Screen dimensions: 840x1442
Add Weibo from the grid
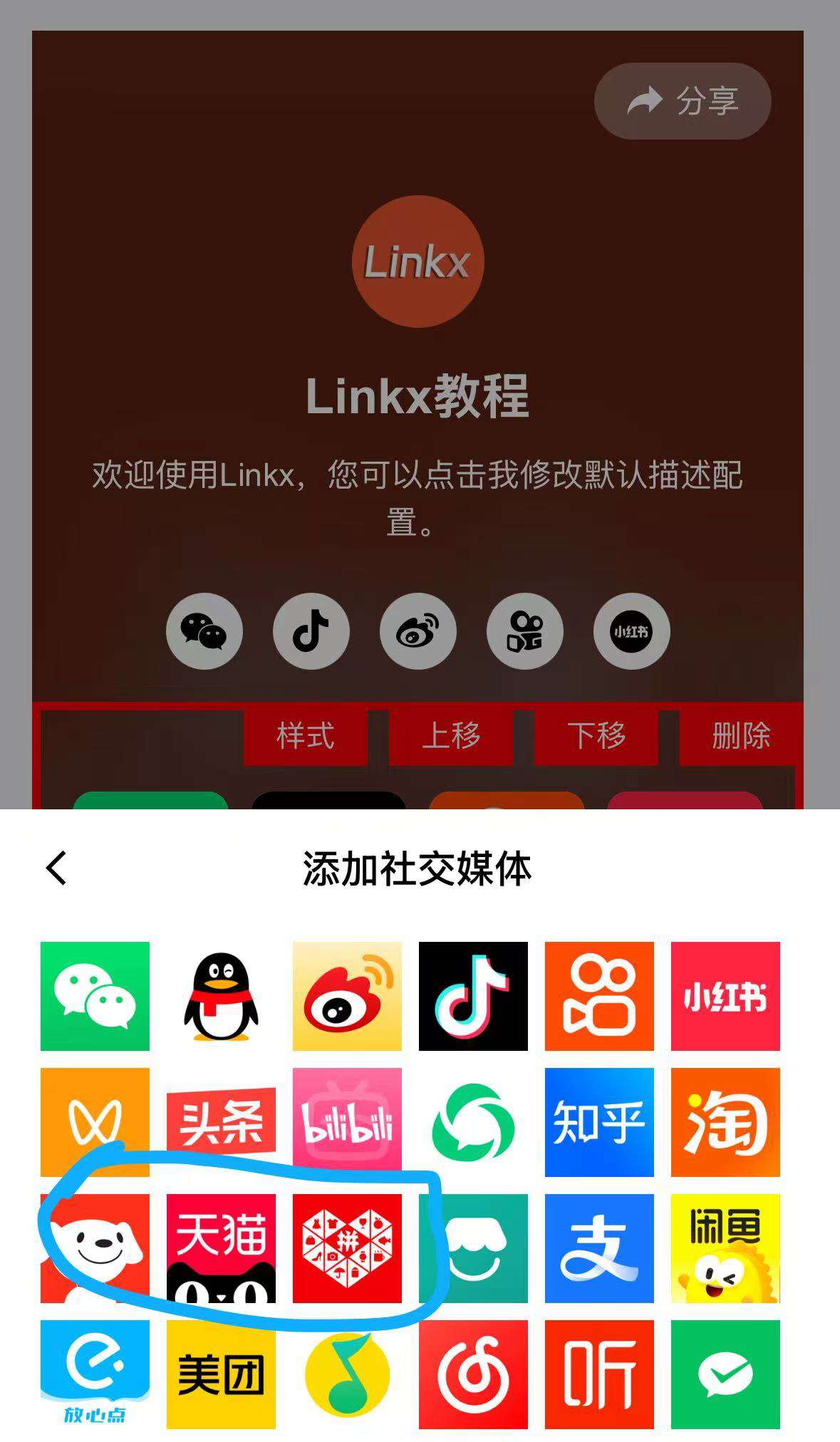[x=347, y=995]
